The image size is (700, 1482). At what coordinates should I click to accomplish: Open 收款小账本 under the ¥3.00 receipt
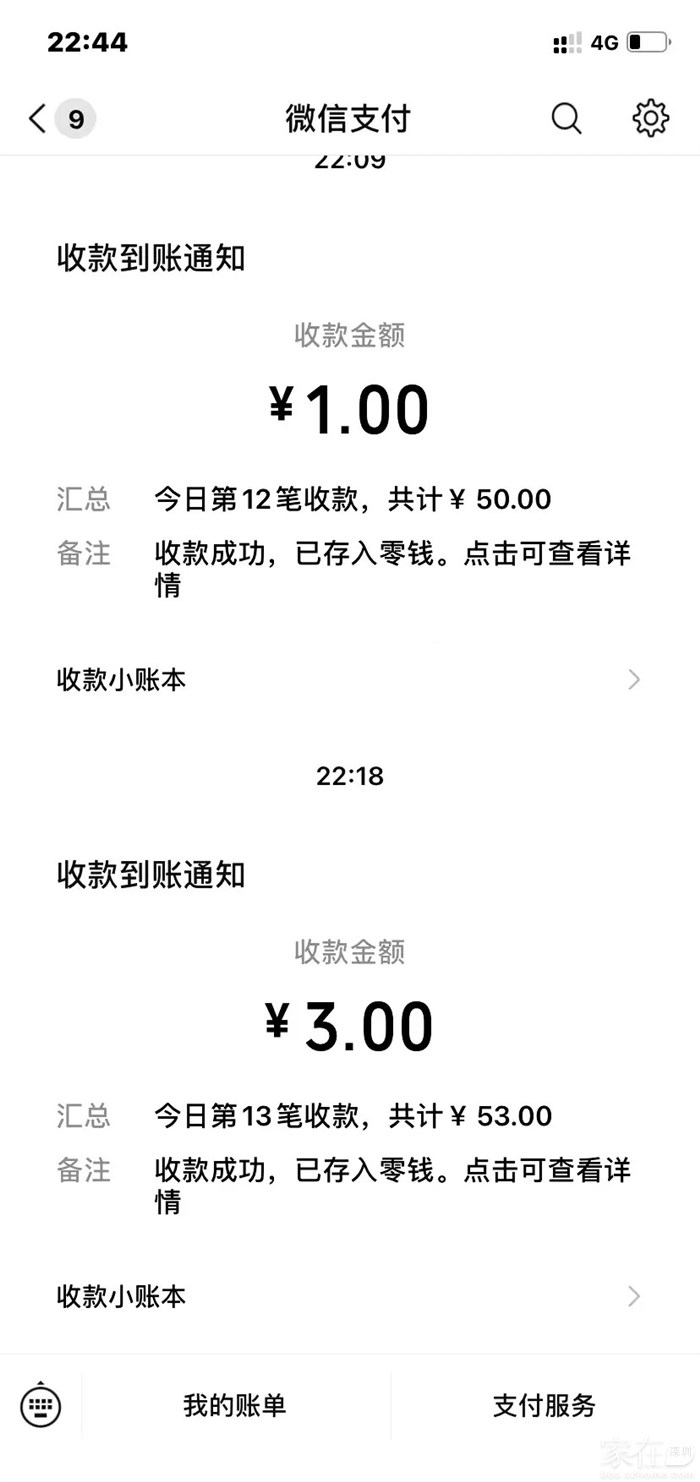pyautogui.click(x=350, y=1297)
